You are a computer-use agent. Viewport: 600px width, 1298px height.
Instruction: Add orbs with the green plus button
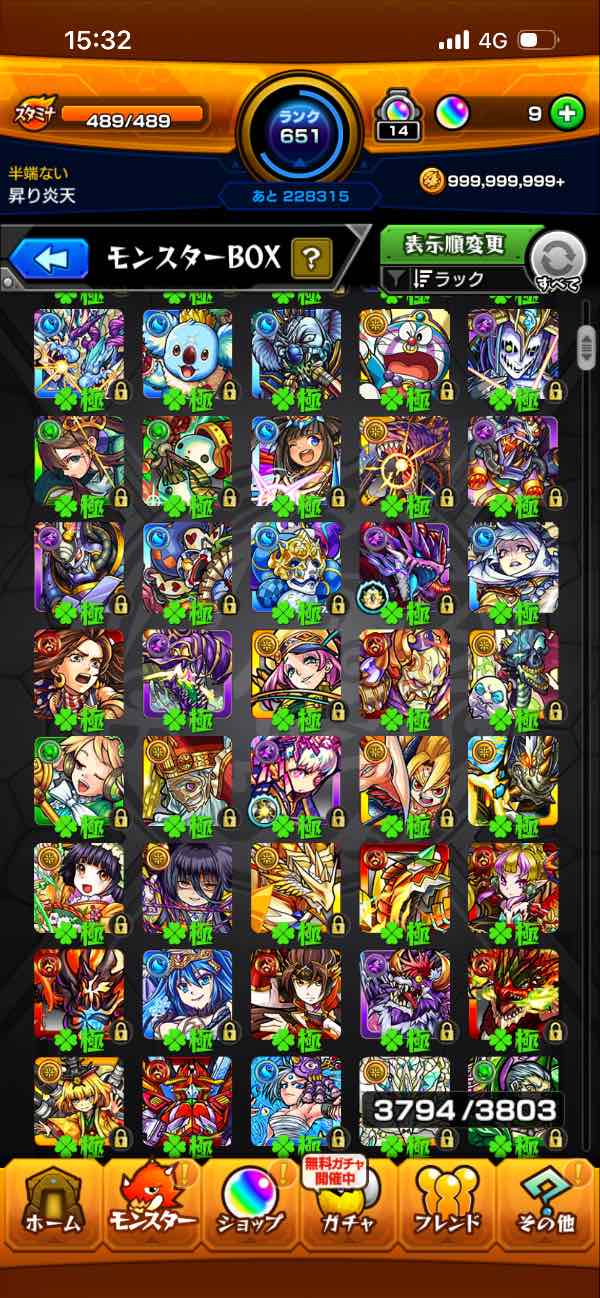(567, 114)
